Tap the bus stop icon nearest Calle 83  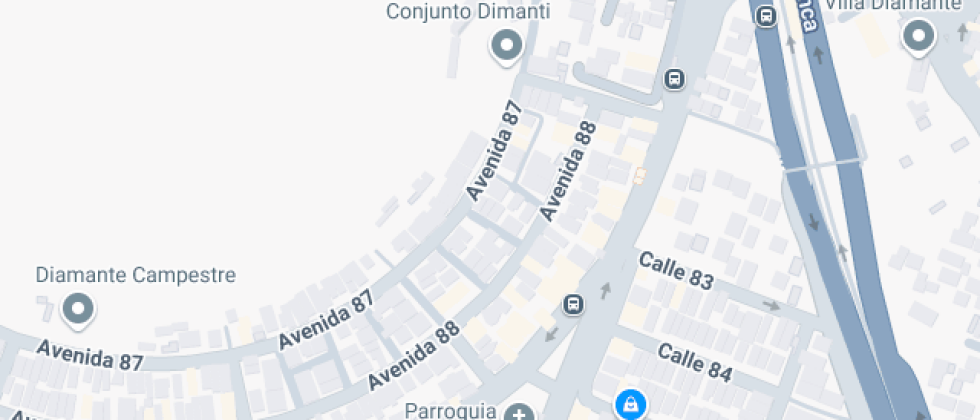click(x=573, y=304)
